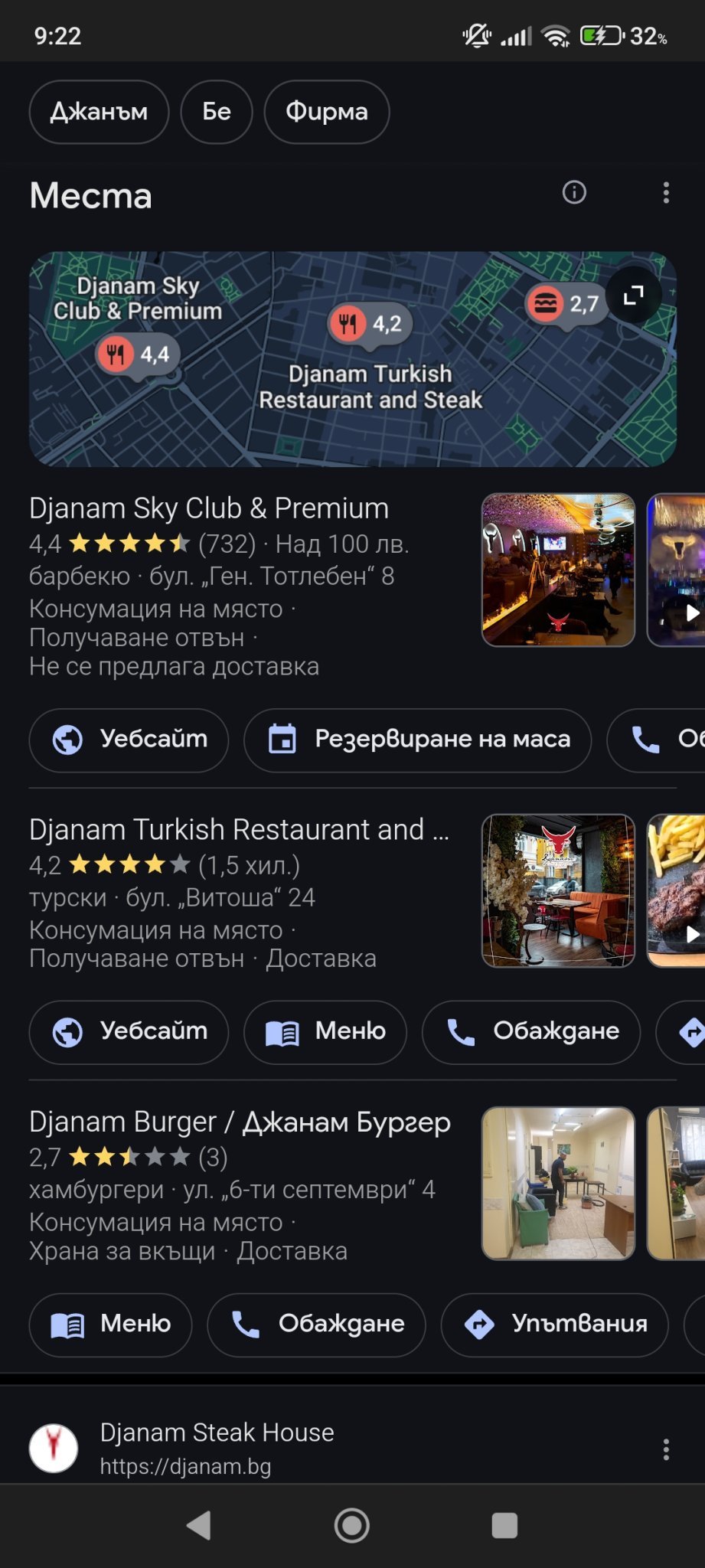Open Djanam Burger / Джанам Бургер listing
Image resolution: width=705 pixels, height=1568 pixels.
(x=240, y=1122)
